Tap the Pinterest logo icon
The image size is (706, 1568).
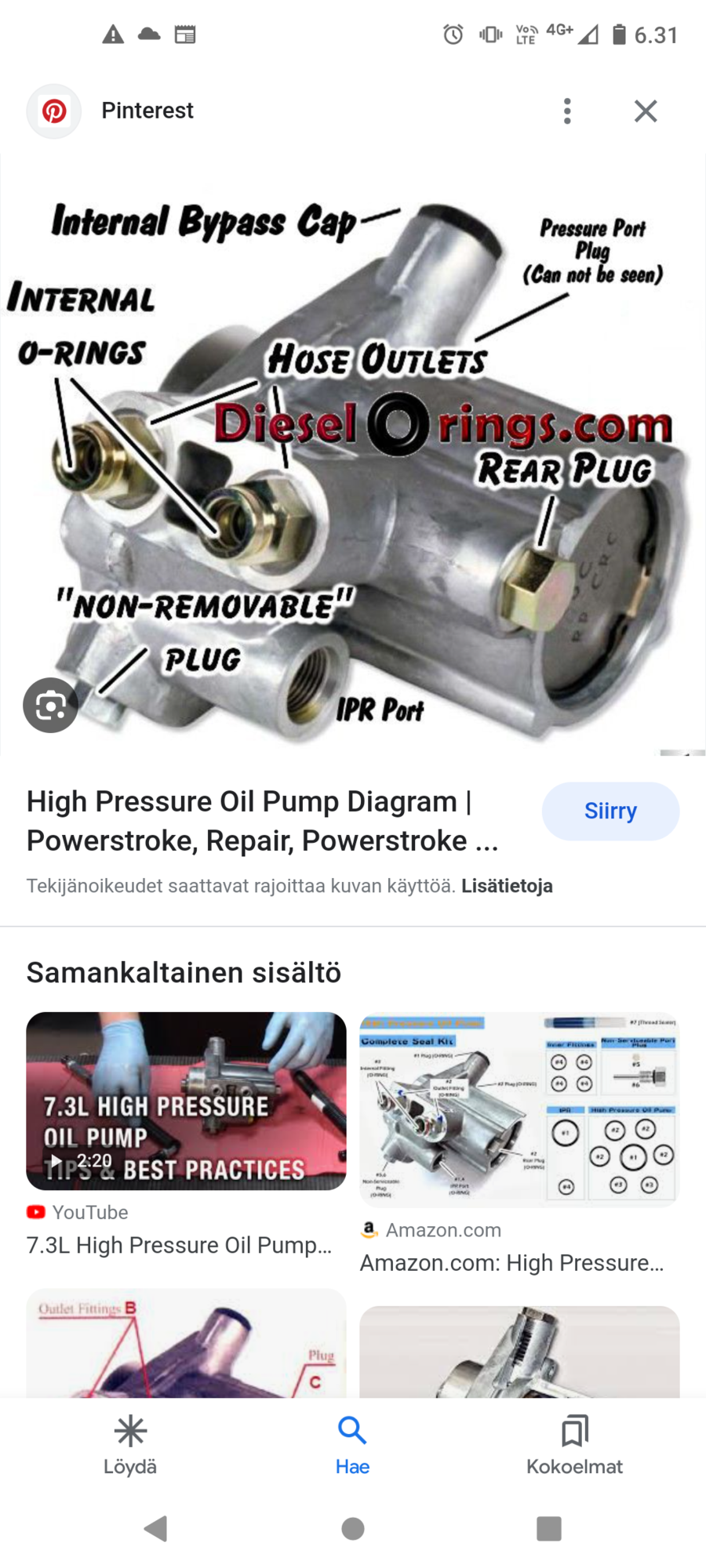[x=53, y=111]
